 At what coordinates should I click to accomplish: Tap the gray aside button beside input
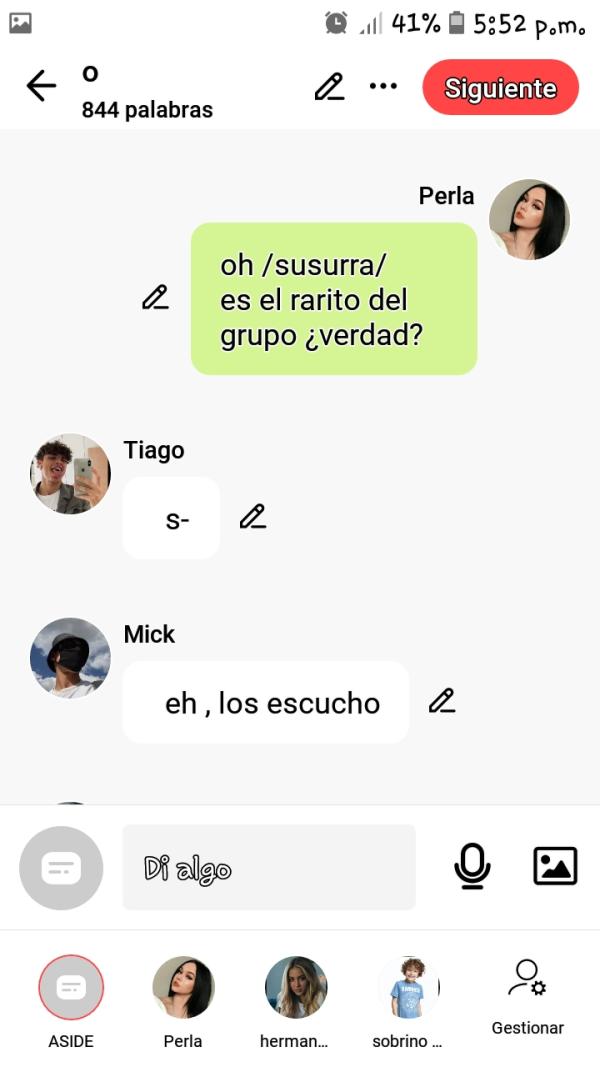click(x=61, y=868)
